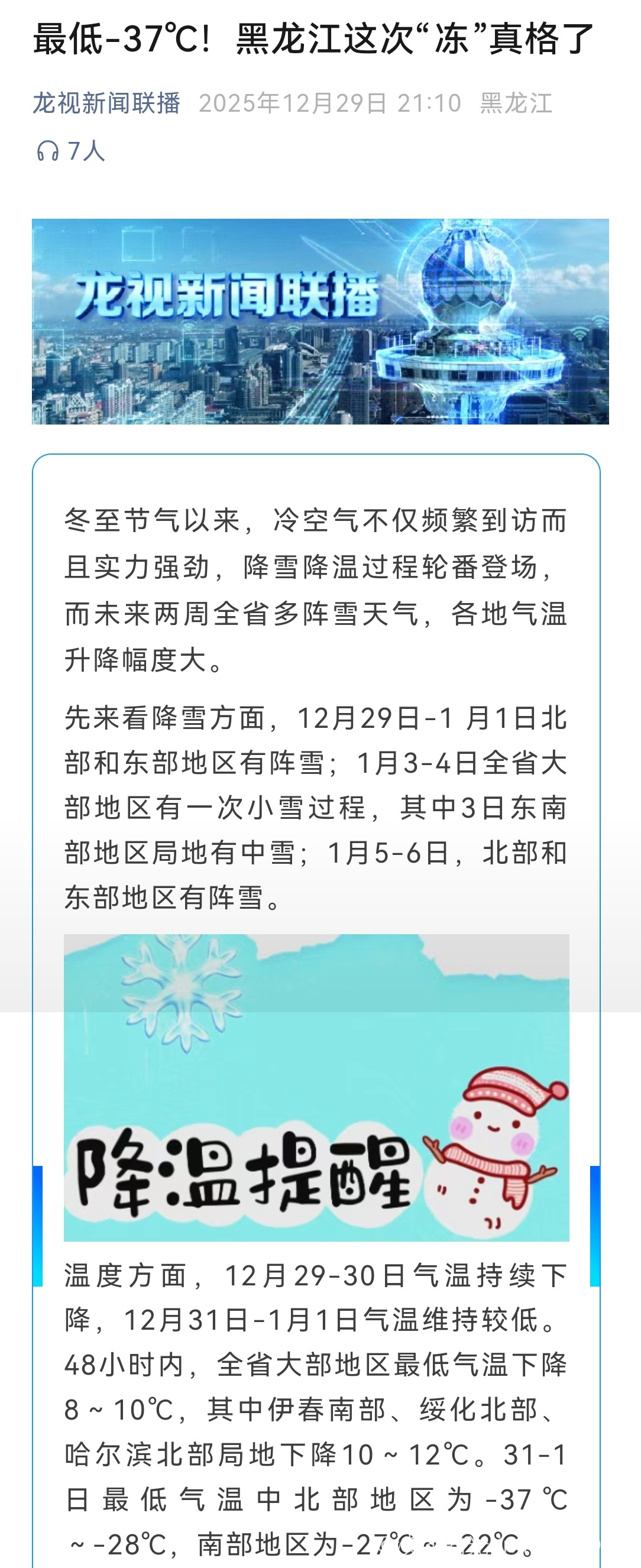Open the 龙视新闻联播 account link
The image size is (641, 1568).
point(106,103)
